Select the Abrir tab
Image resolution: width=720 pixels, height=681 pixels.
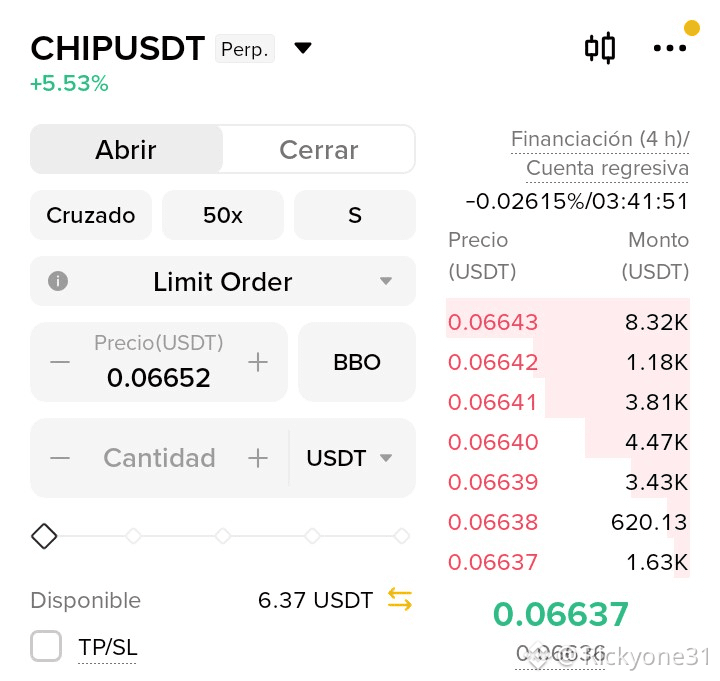126,150
